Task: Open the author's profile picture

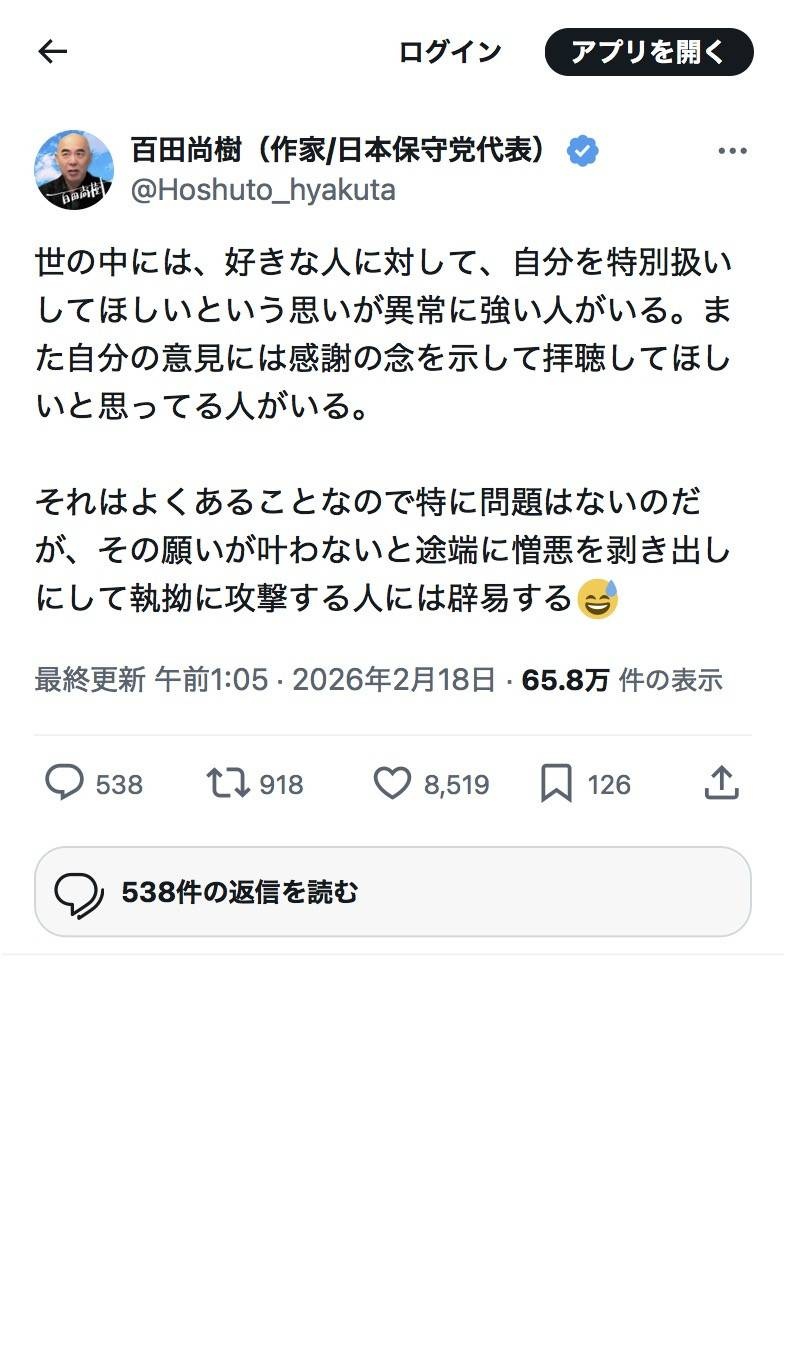Action: pos(74,169)
